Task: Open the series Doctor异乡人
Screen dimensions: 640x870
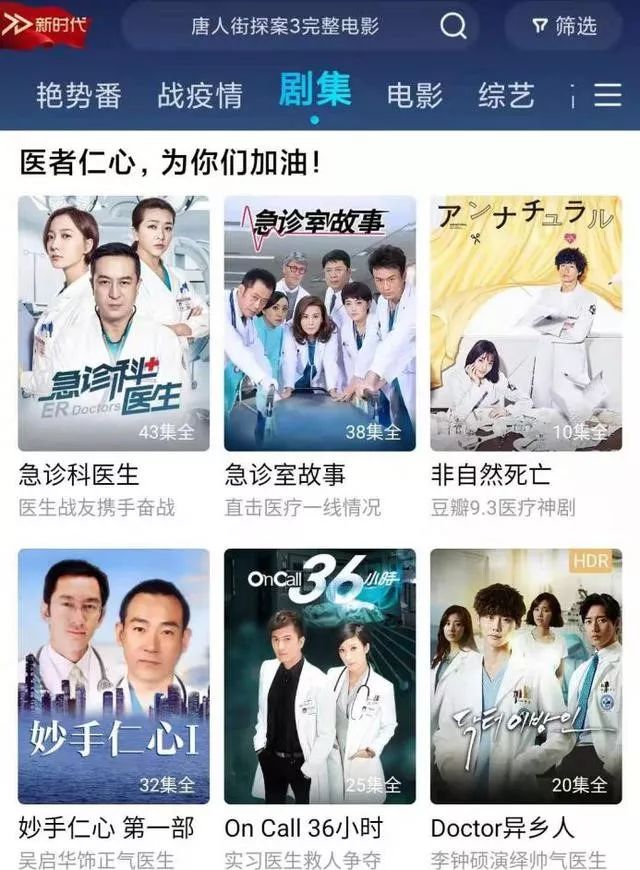Action: (x=525, y=676)
